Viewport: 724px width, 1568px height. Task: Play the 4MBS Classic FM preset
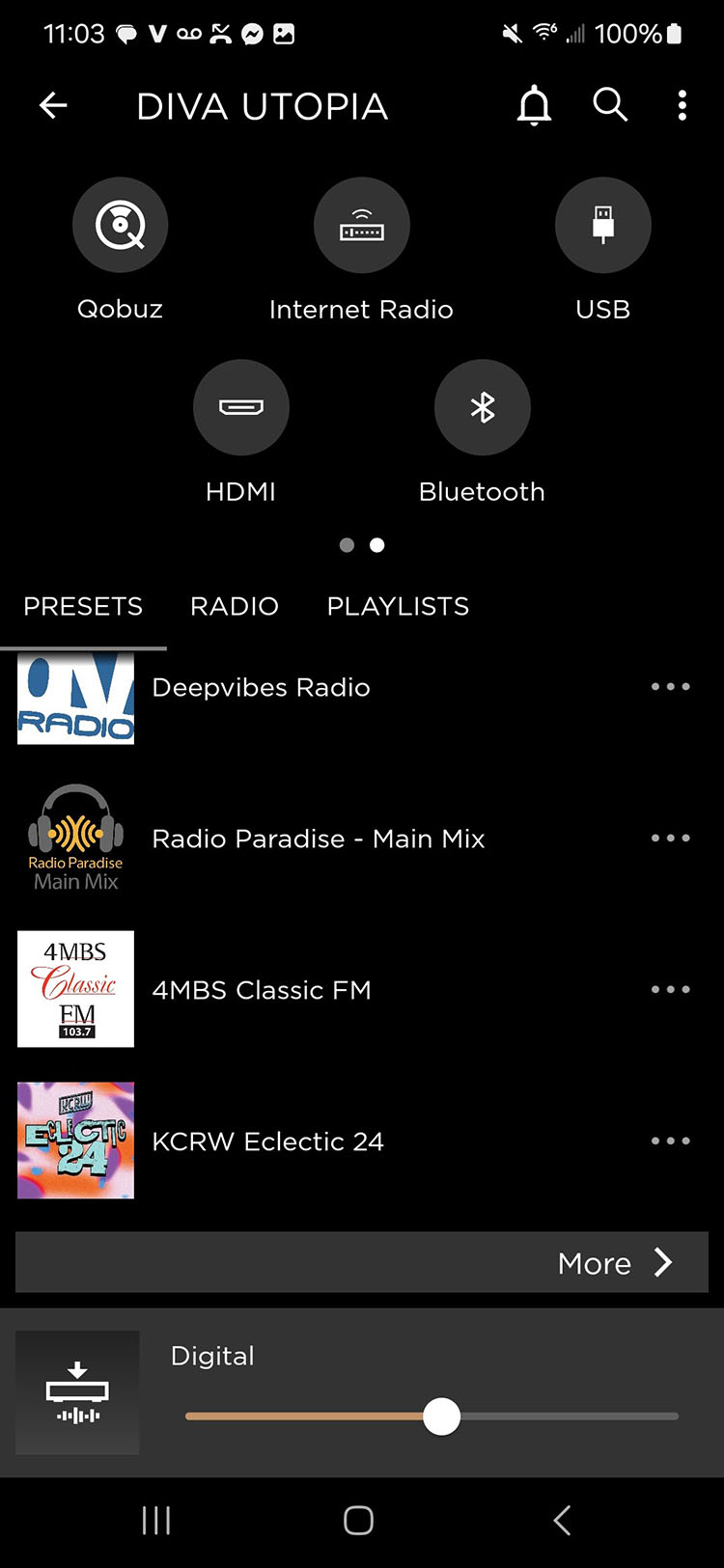click(261, 990)
